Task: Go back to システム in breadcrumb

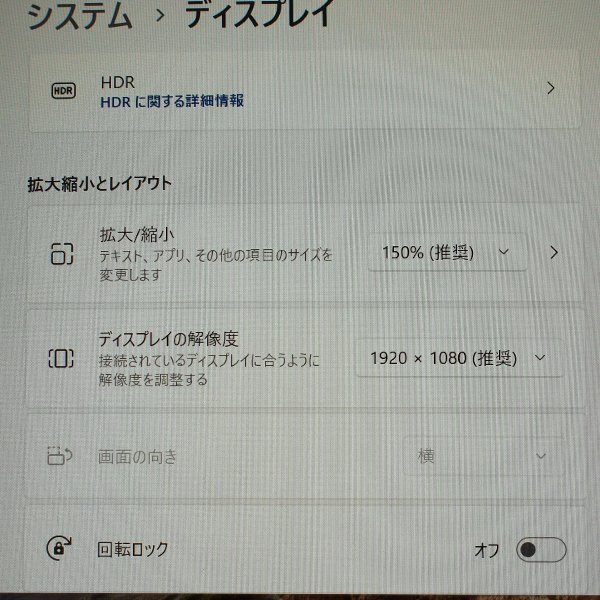Action: pyautogui.click(x=78, y=15)
